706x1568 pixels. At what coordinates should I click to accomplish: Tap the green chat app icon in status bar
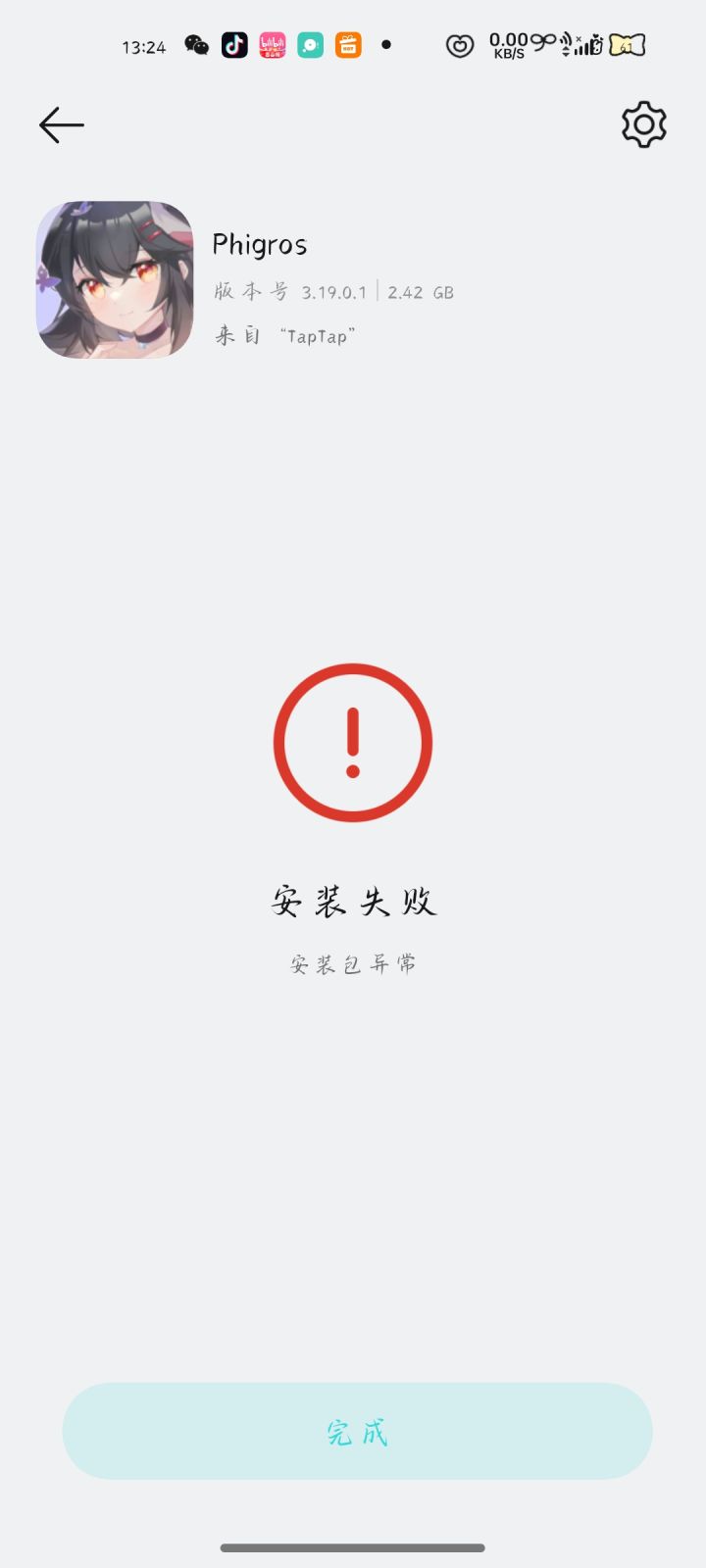[311, 45]
